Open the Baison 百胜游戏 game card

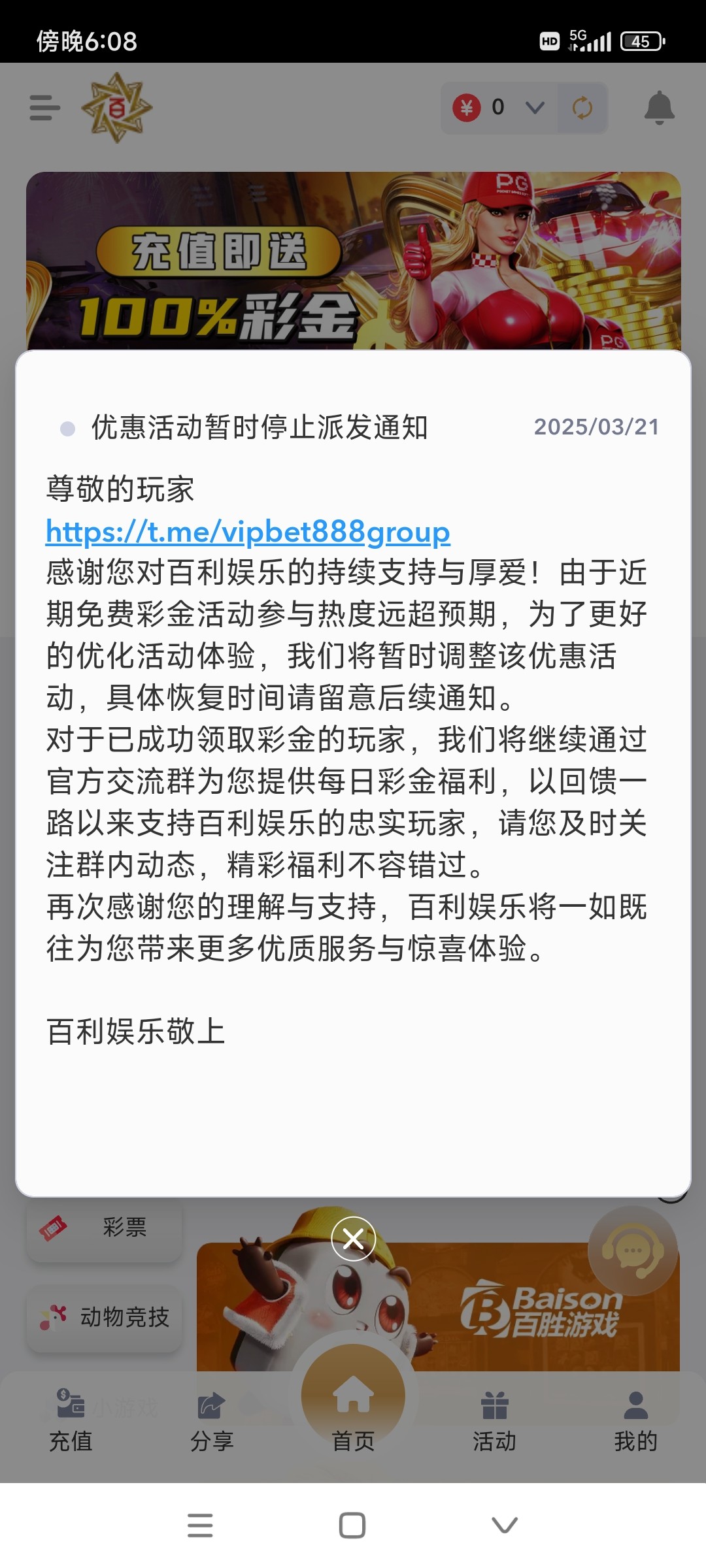click(x=438, y=1307)
